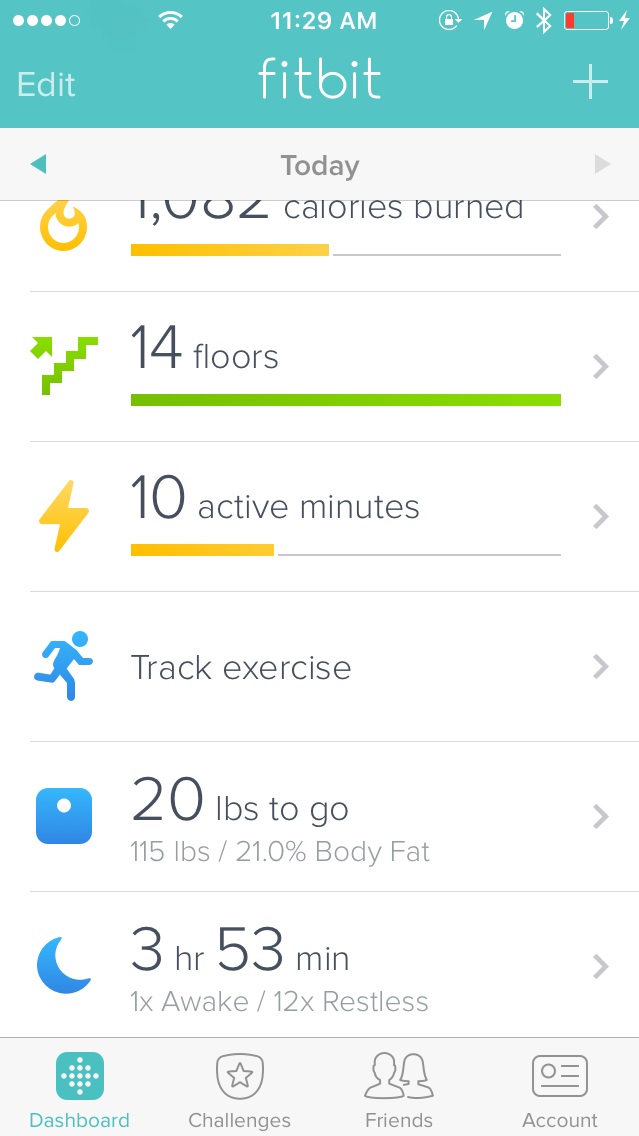Screen dimensions: 639x1136
Task: Switch to the Challenges tab
Action: (x=239, y=1089)
